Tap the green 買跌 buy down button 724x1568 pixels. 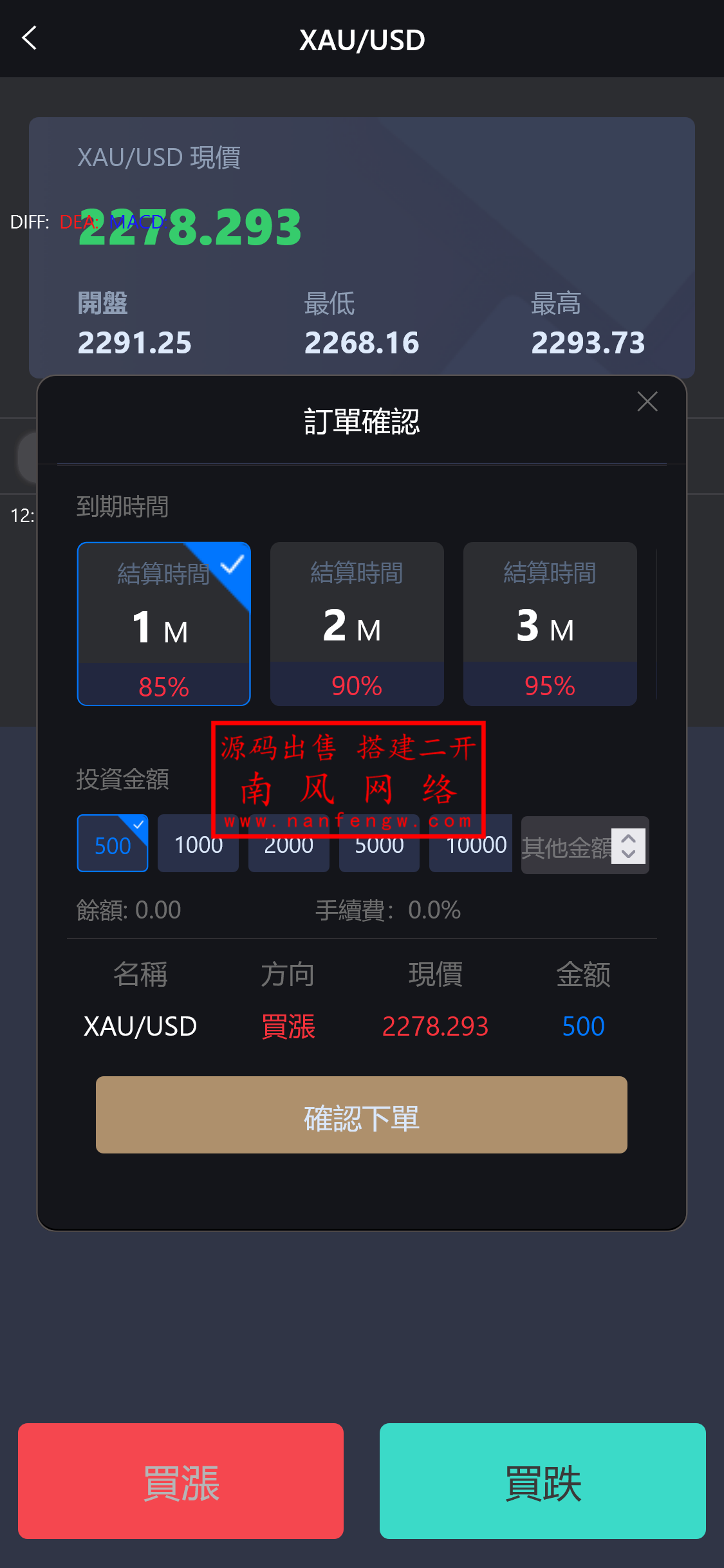(x=543, y=1481)
